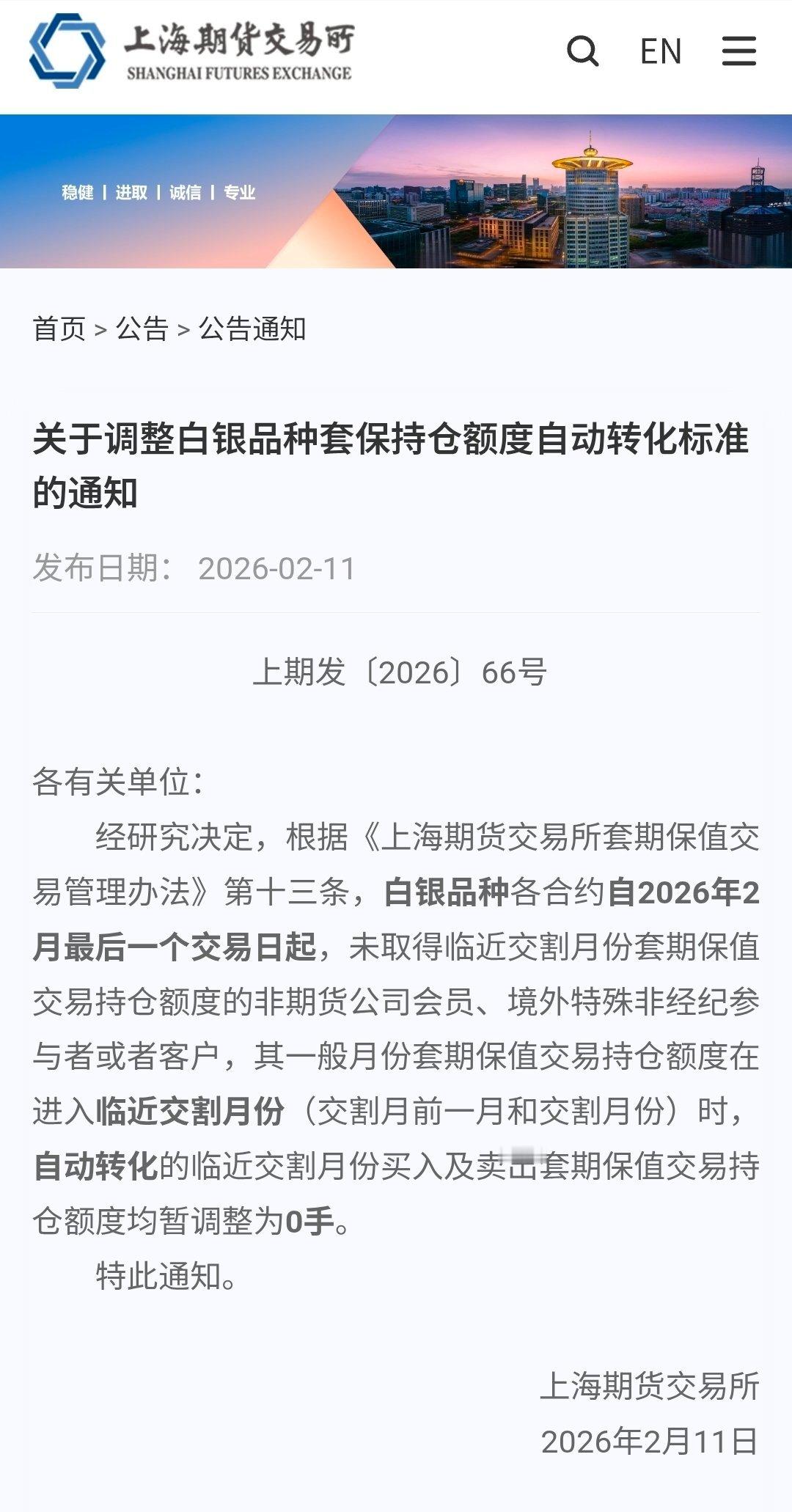Click the second breadcrumb separator arrow
The width and height of the screenshot is (792, 1512).
tap(184, 329)
